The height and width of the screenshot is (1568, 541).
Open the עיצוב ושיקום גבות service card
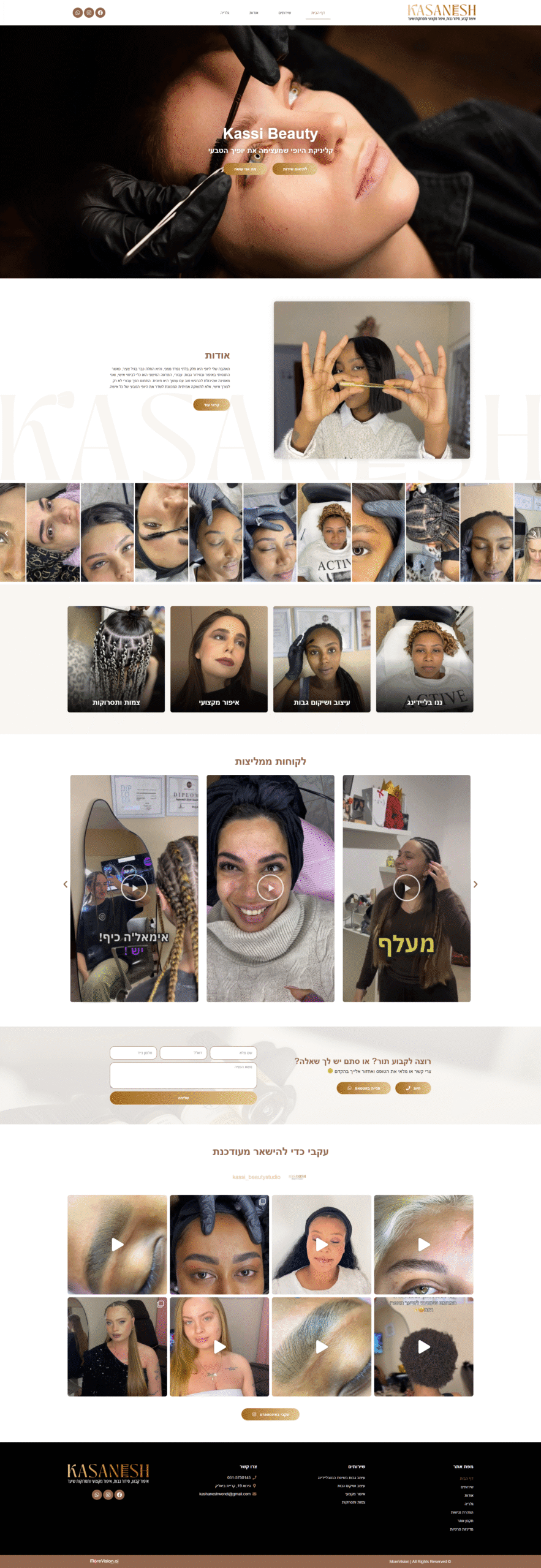(322, 659)
